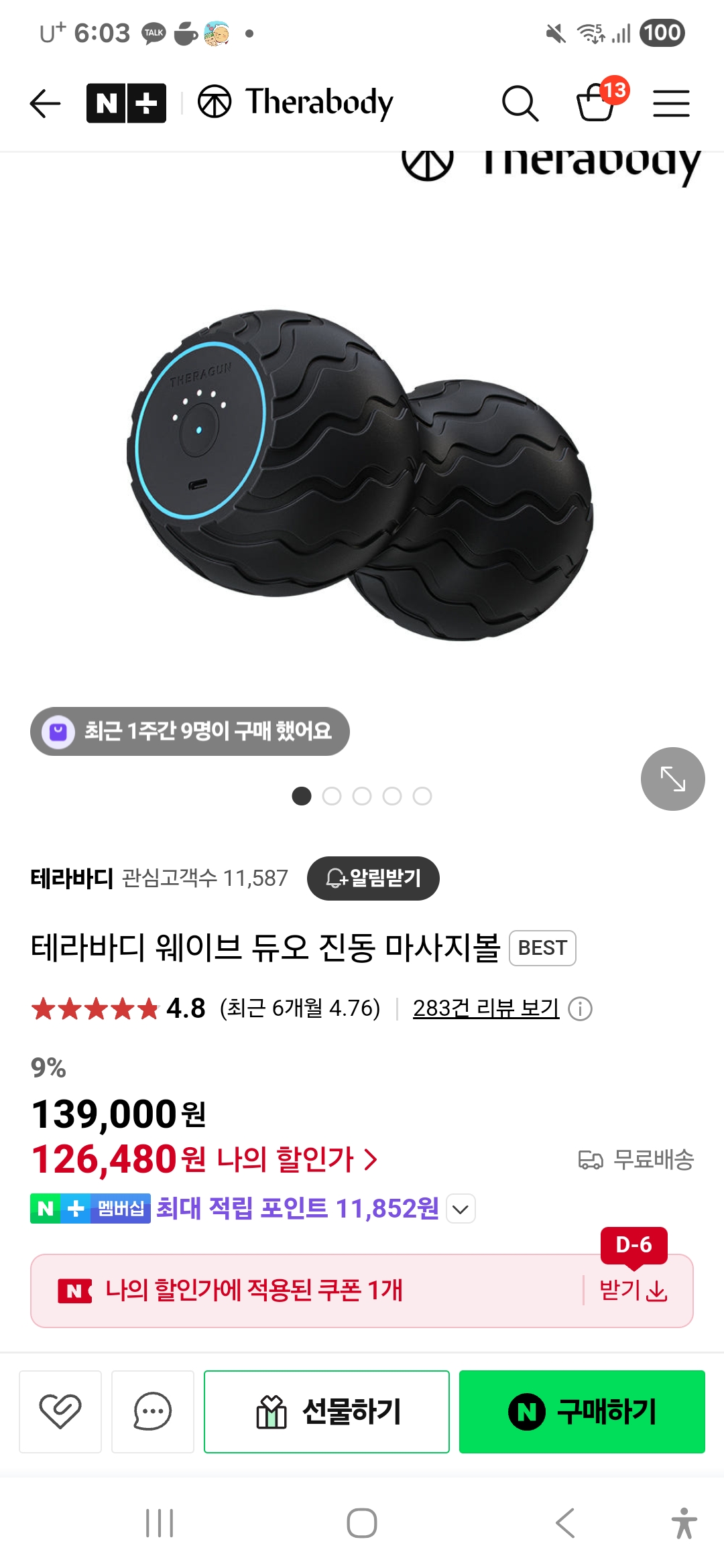Open 나의 할인가 discount details
The height and width of the screenshot is (1568, 724).
coord(295,1159)
